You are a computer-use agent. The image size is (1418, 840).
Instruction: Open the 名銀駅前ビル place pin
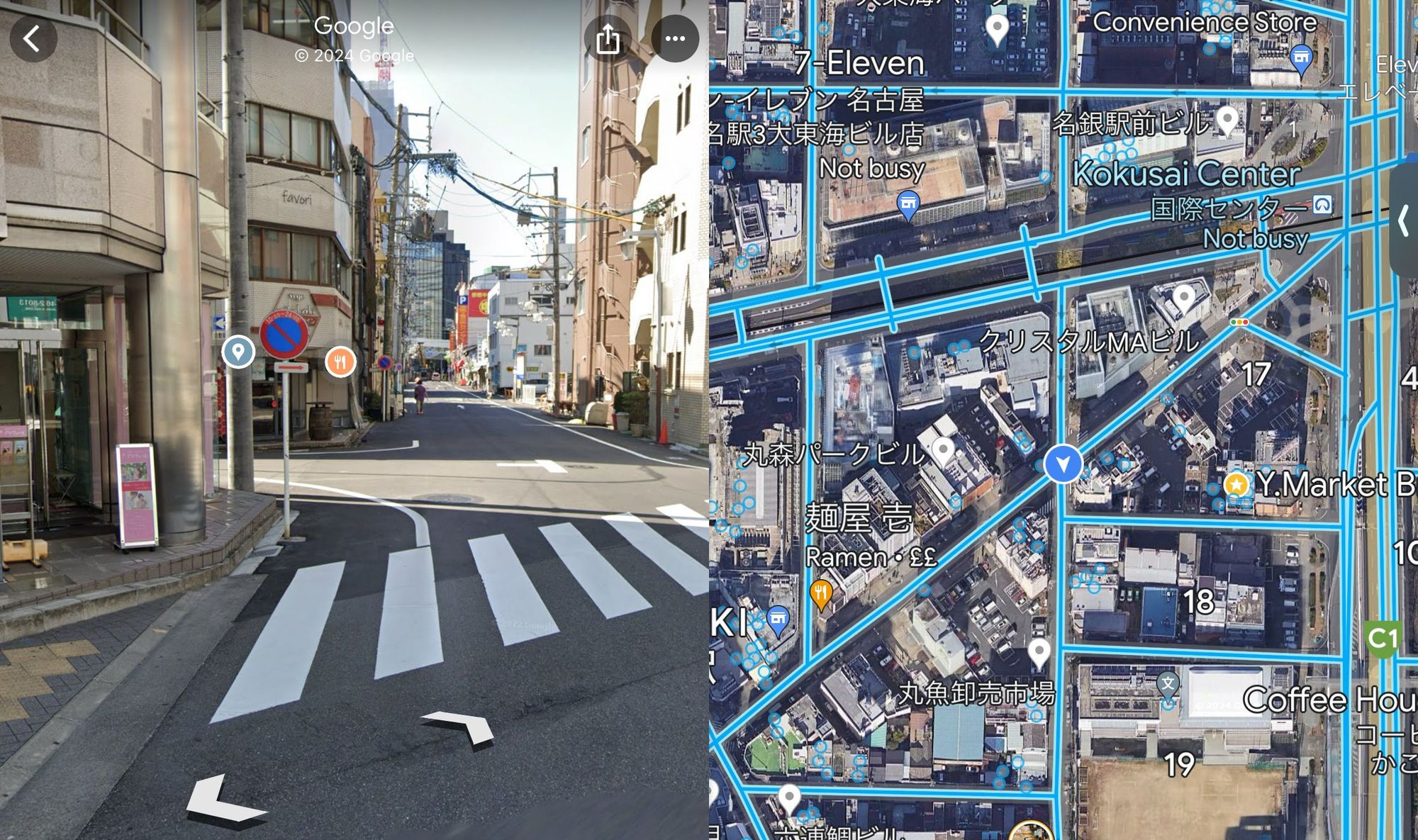click(1227, 121)
